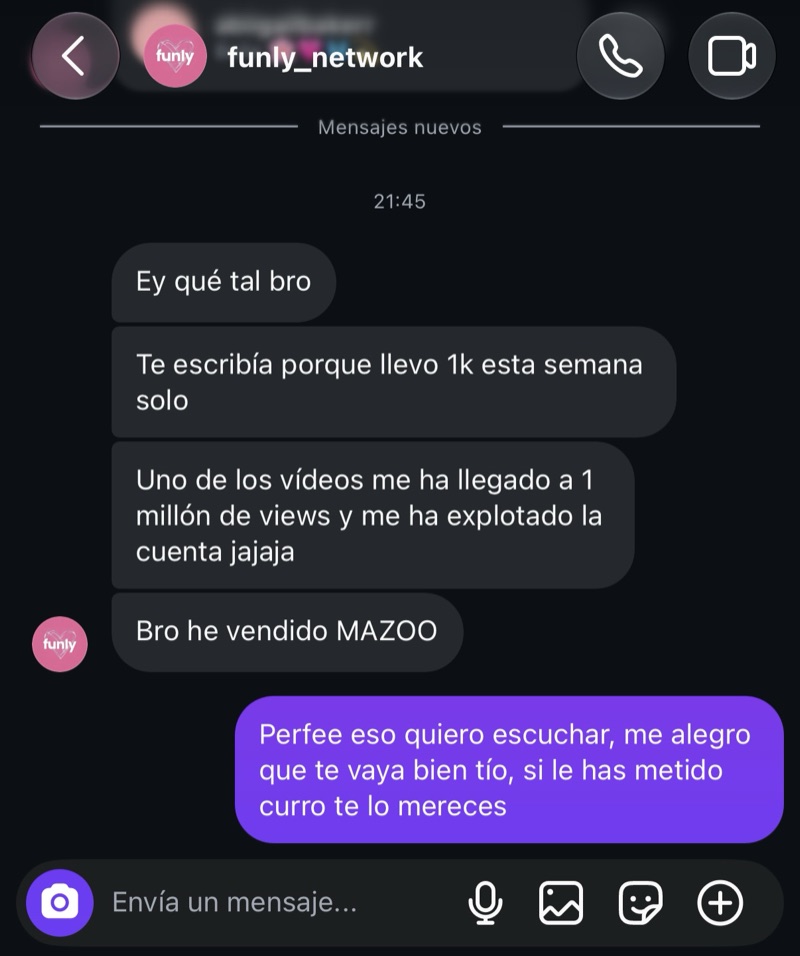This screenshot has height=956, width=800.
Task: Go back to the inbox
Action: pyautogui.click(x=75, y=56)
